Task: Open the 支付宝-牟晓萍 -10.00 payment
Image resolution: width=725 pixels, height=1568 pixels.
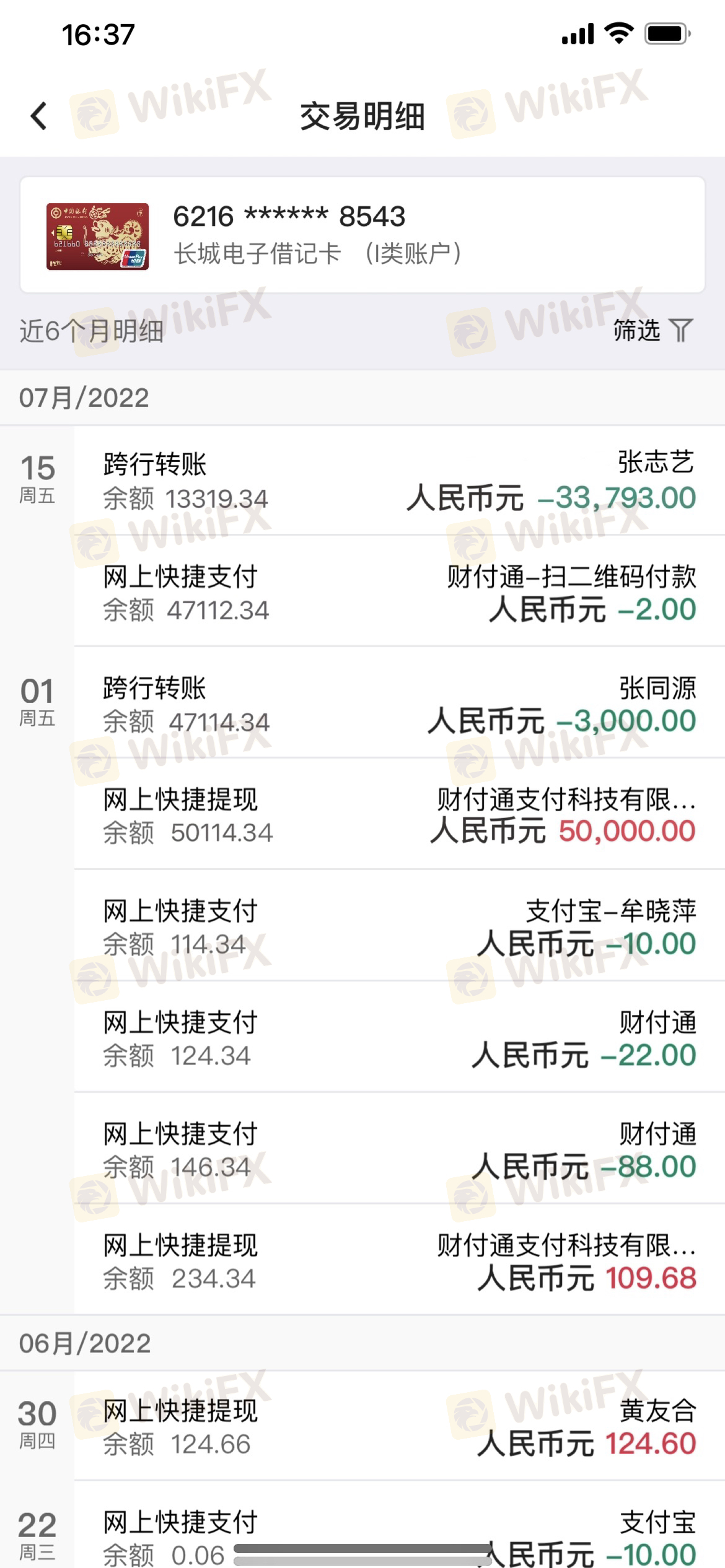Action: (399, 926)
